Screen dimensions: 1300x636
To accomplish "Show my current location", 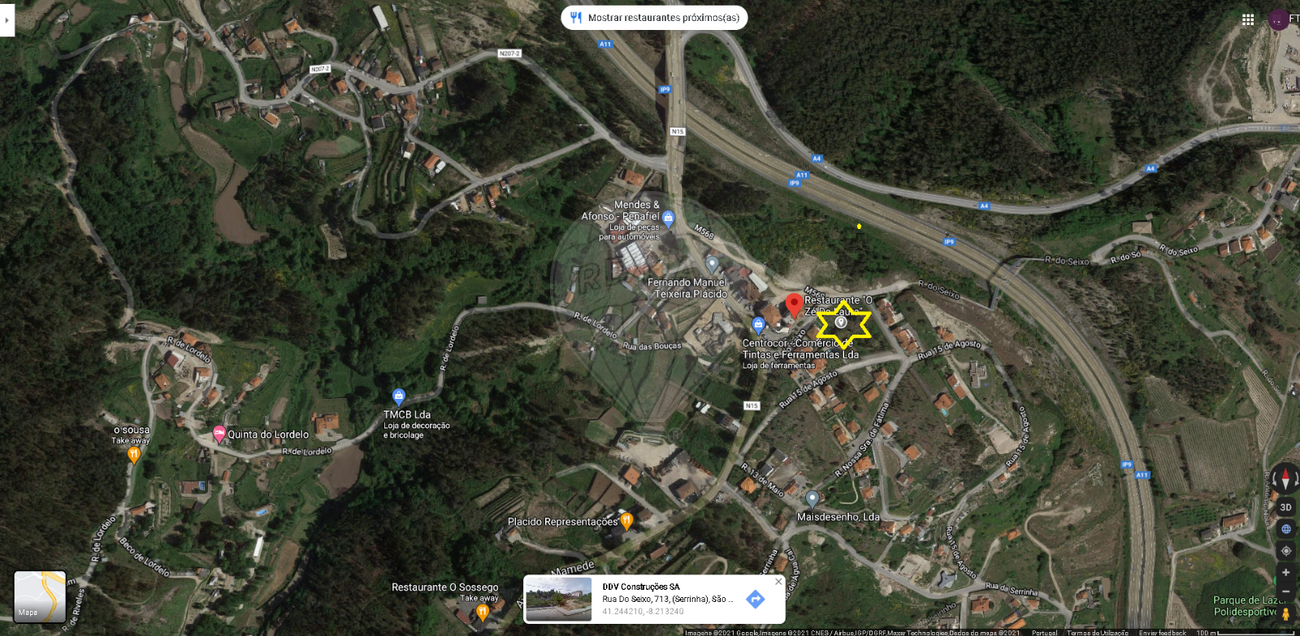I will (1286, 551).
